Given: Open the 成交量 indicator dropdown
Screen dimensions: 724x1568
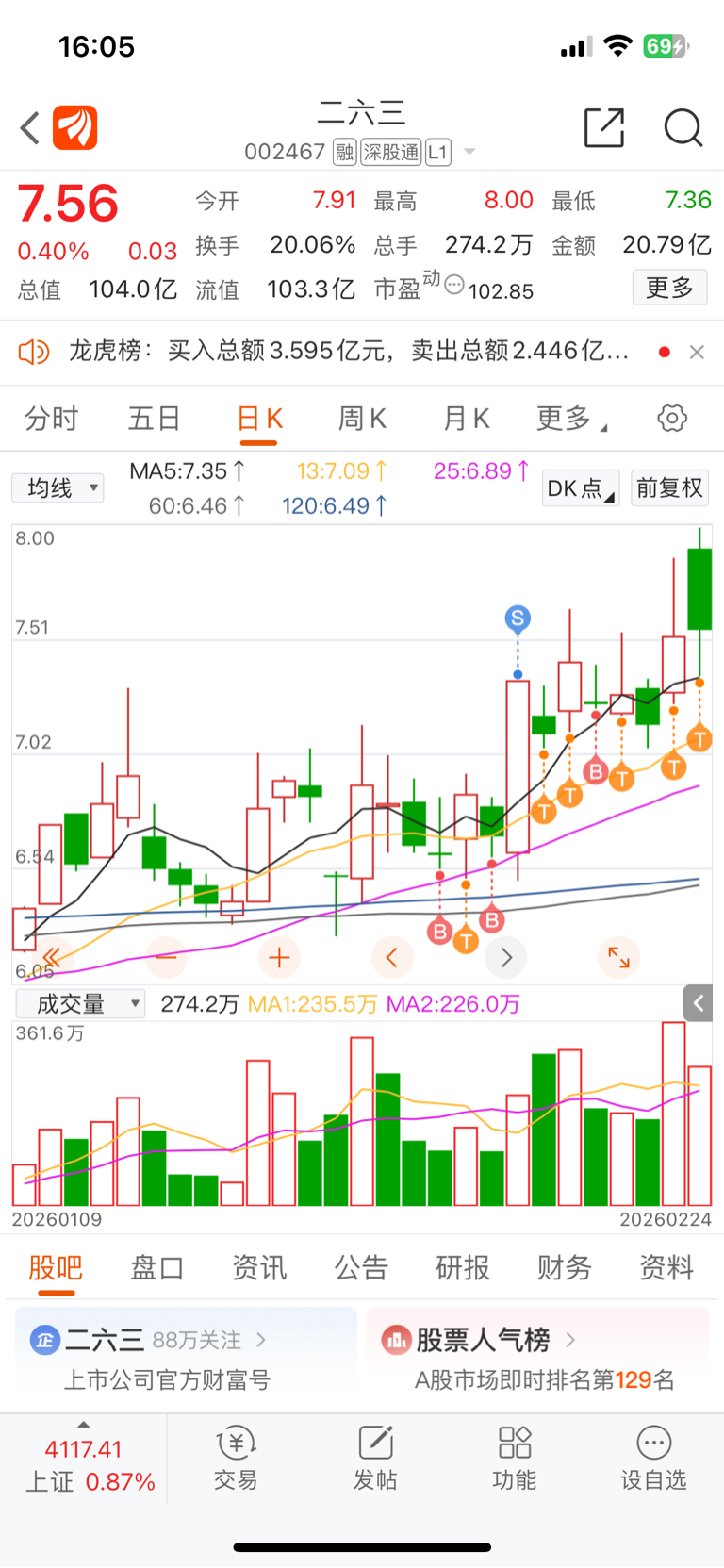Looking at the screenshot, I should 80,1004.
